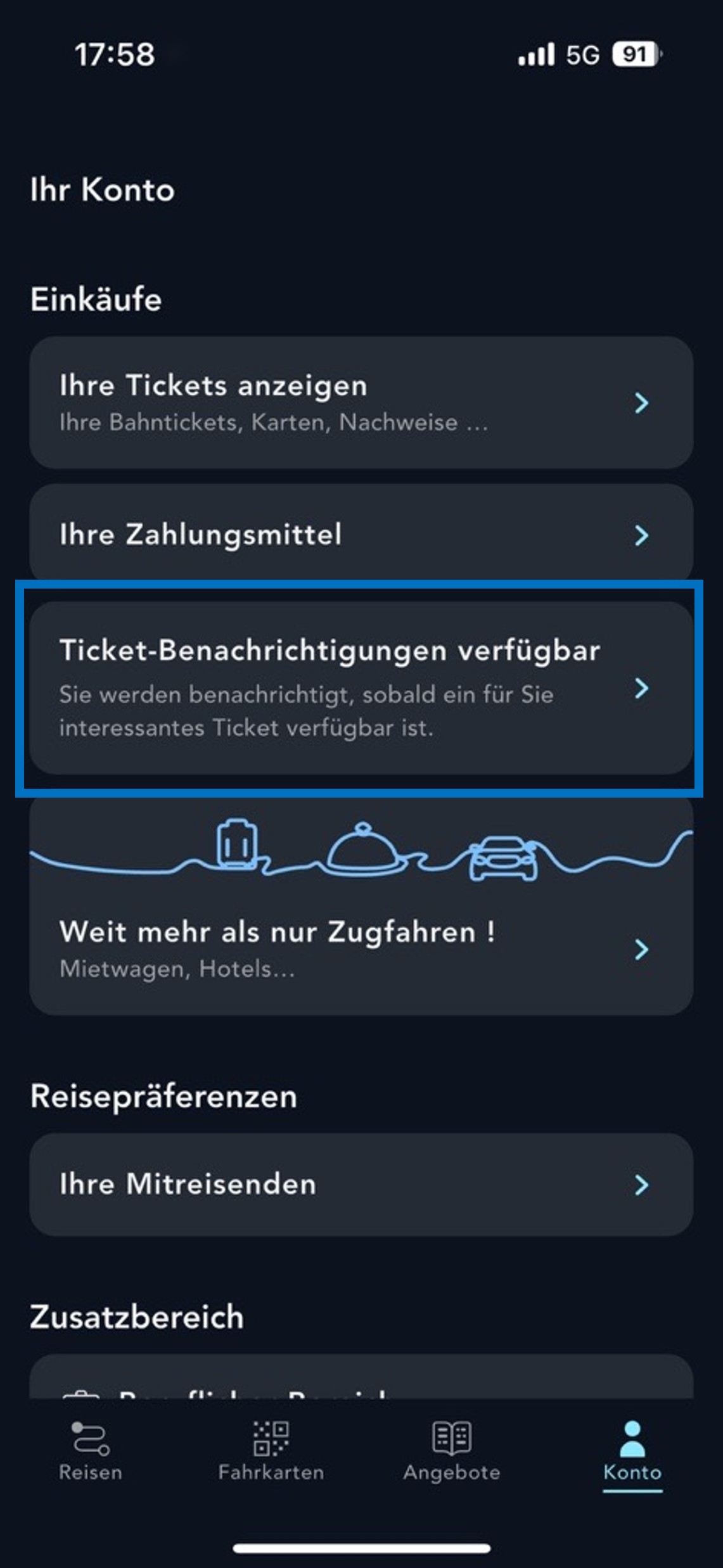
Task: Switch to the Reisen tab
Action: [91, 1449]
